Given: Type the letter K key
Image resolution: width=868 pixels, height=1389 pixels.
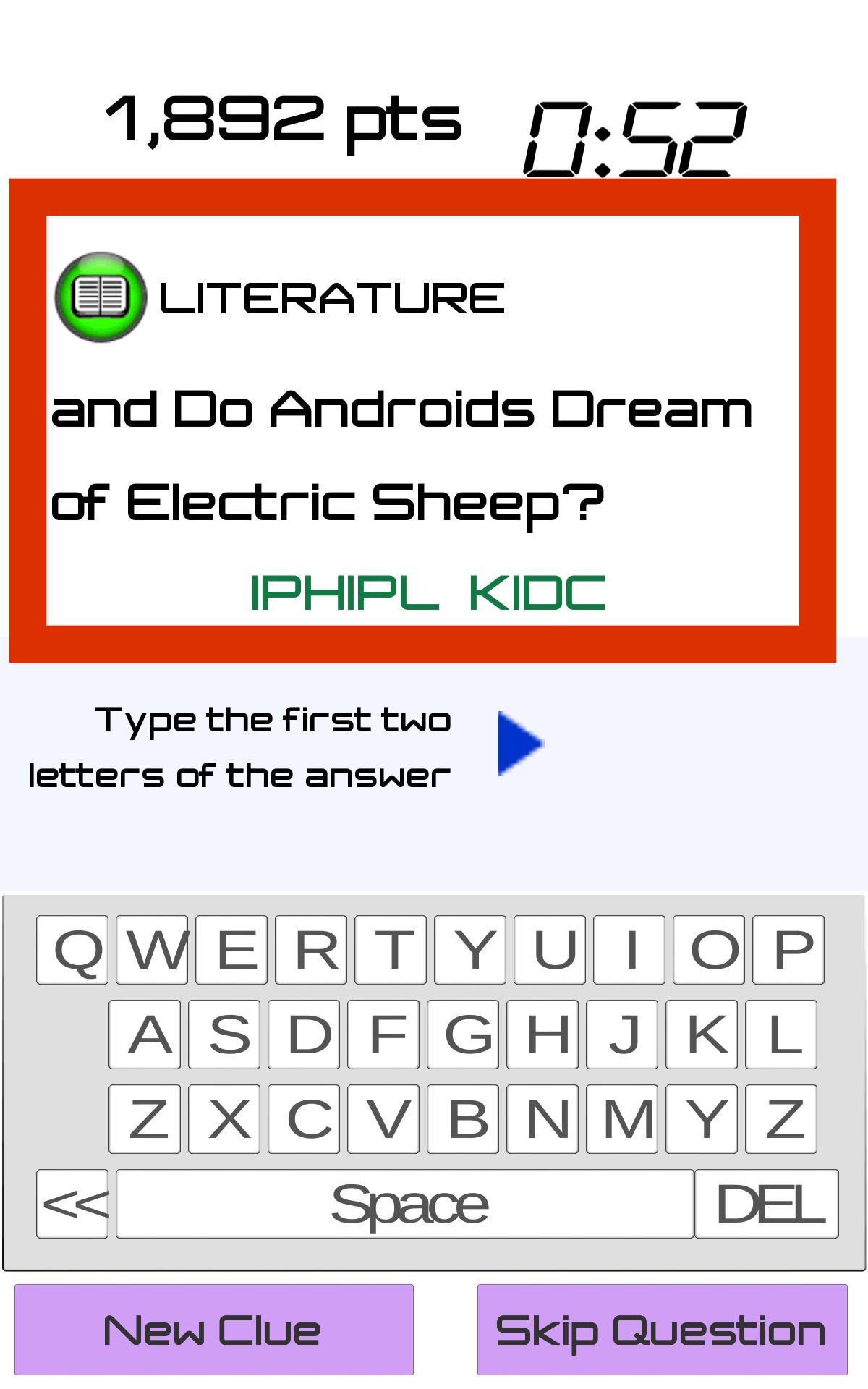Looking at the screenshot, I should click(x=702, y=1034).
